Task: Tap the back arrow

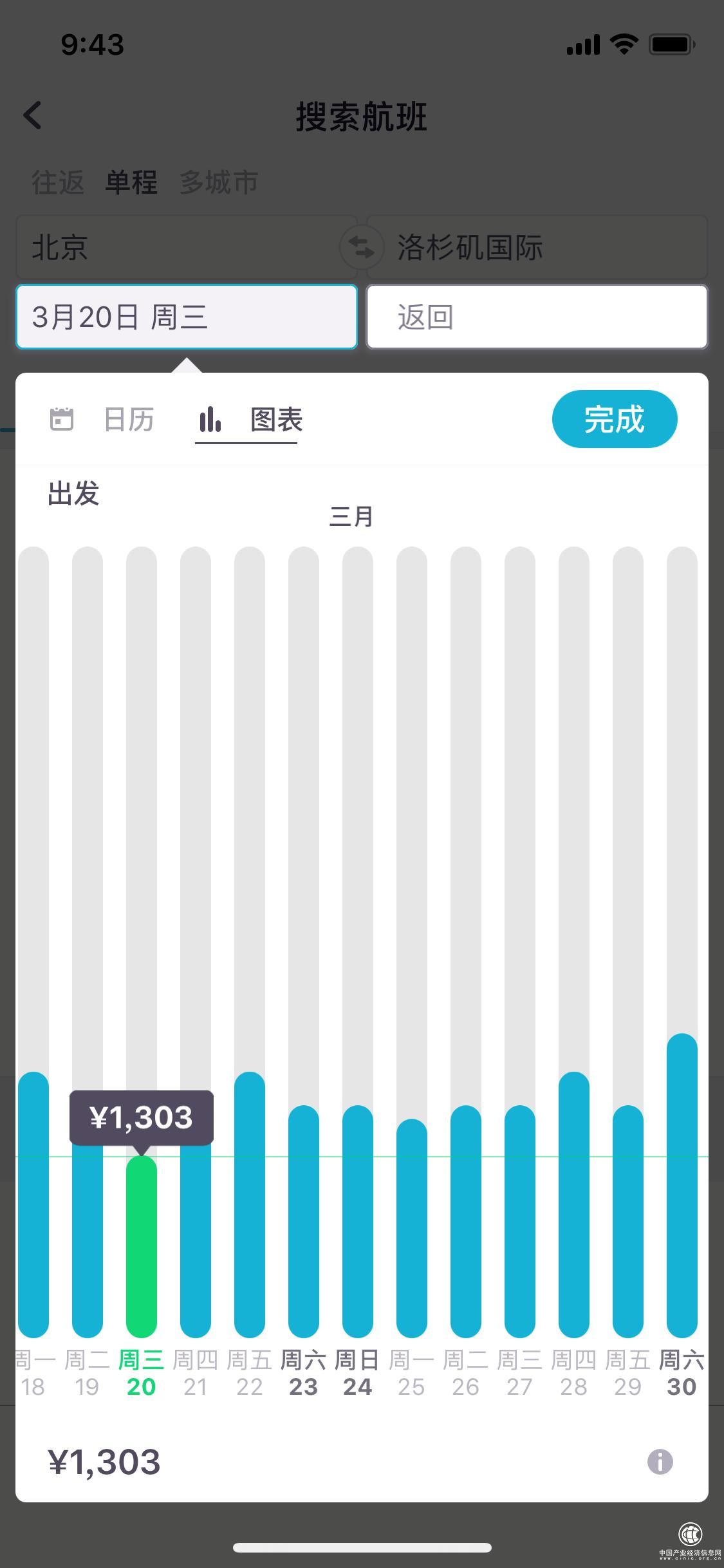Action: [32, 116]
